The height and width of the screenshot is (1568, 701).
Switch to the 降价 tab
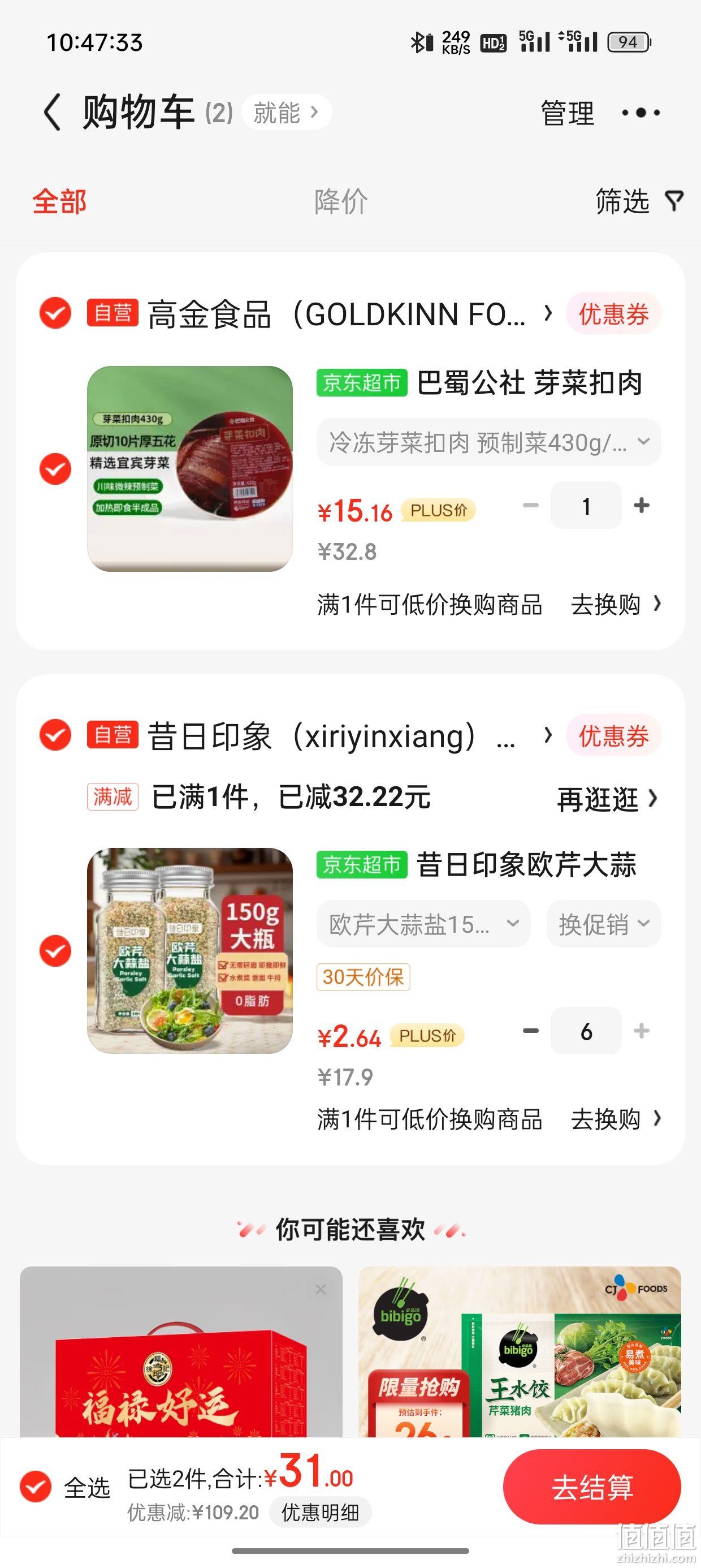click(x=341, y=201)
